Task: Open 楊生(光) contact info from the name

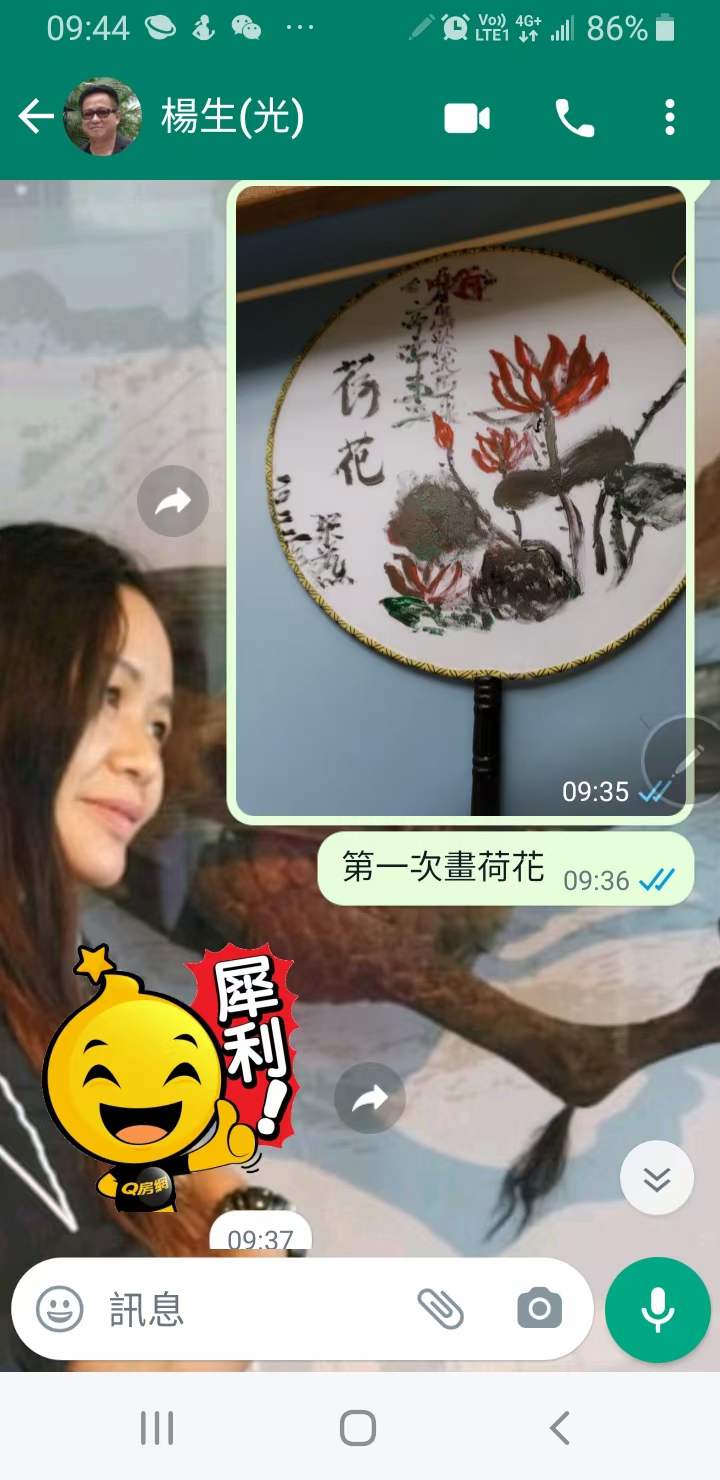Action: click(232, 118)
